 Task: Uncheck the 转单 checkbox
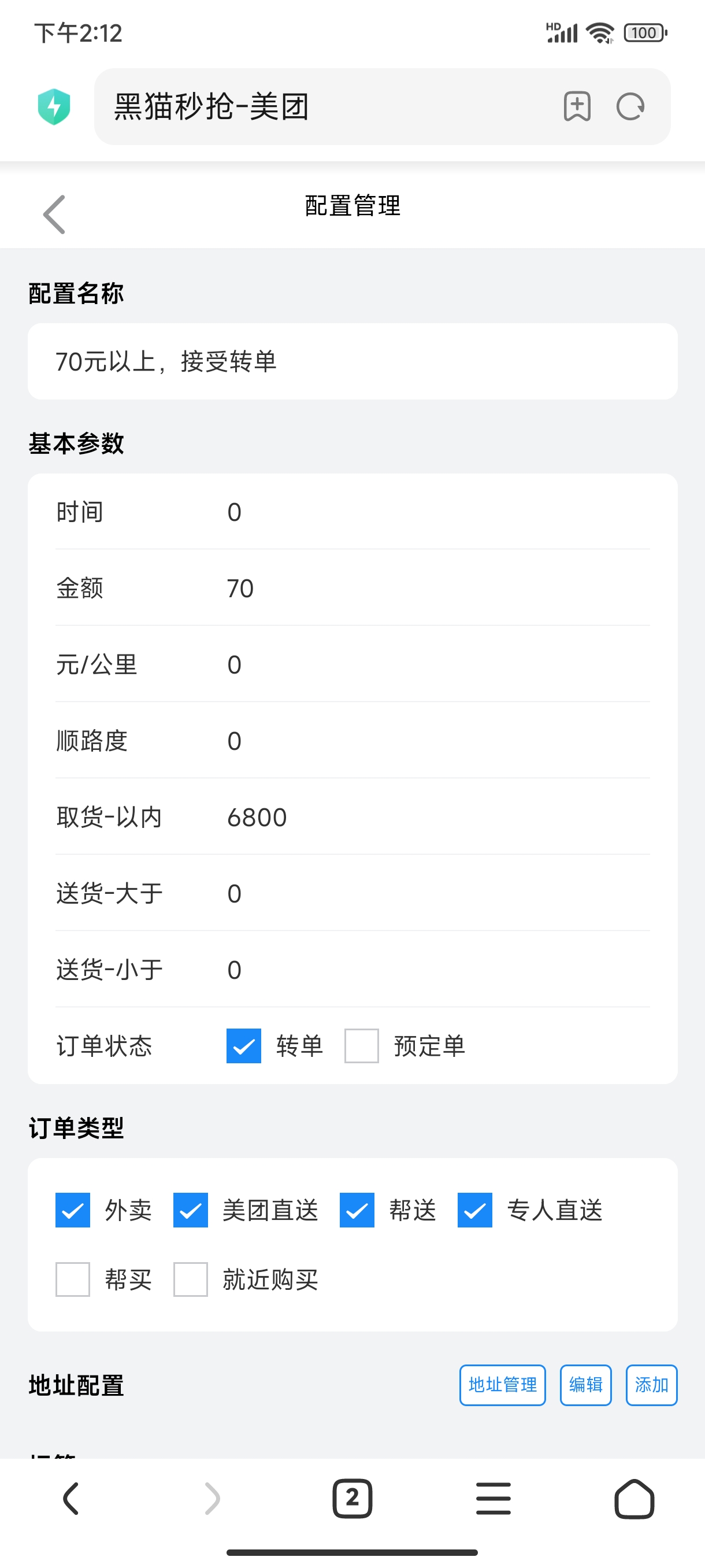click(x=244, y=1046)
